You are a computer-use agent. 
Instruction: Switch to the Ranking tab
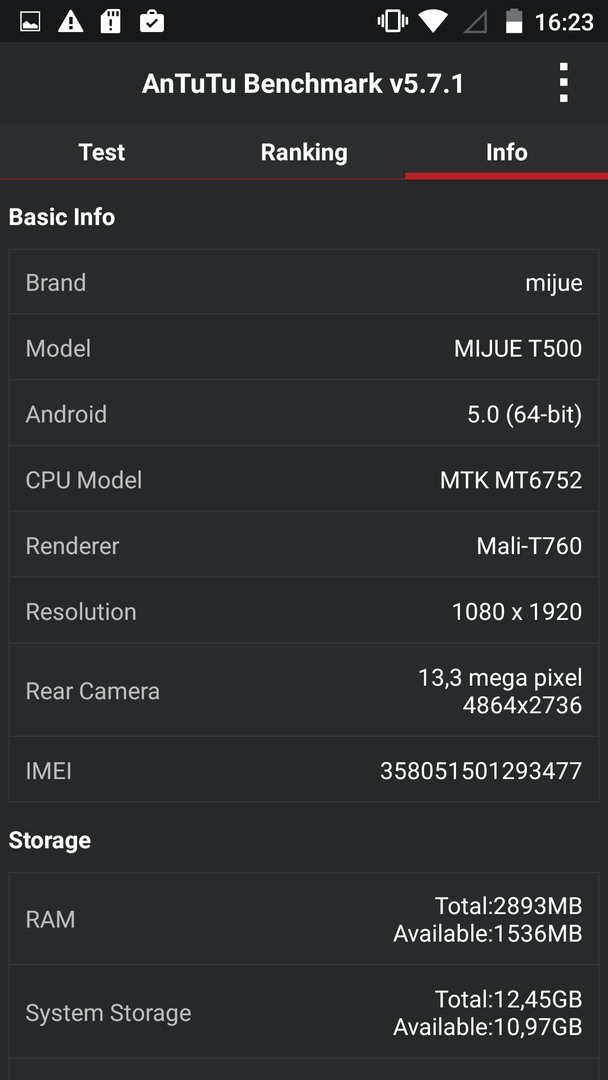[x=304, y=152]
